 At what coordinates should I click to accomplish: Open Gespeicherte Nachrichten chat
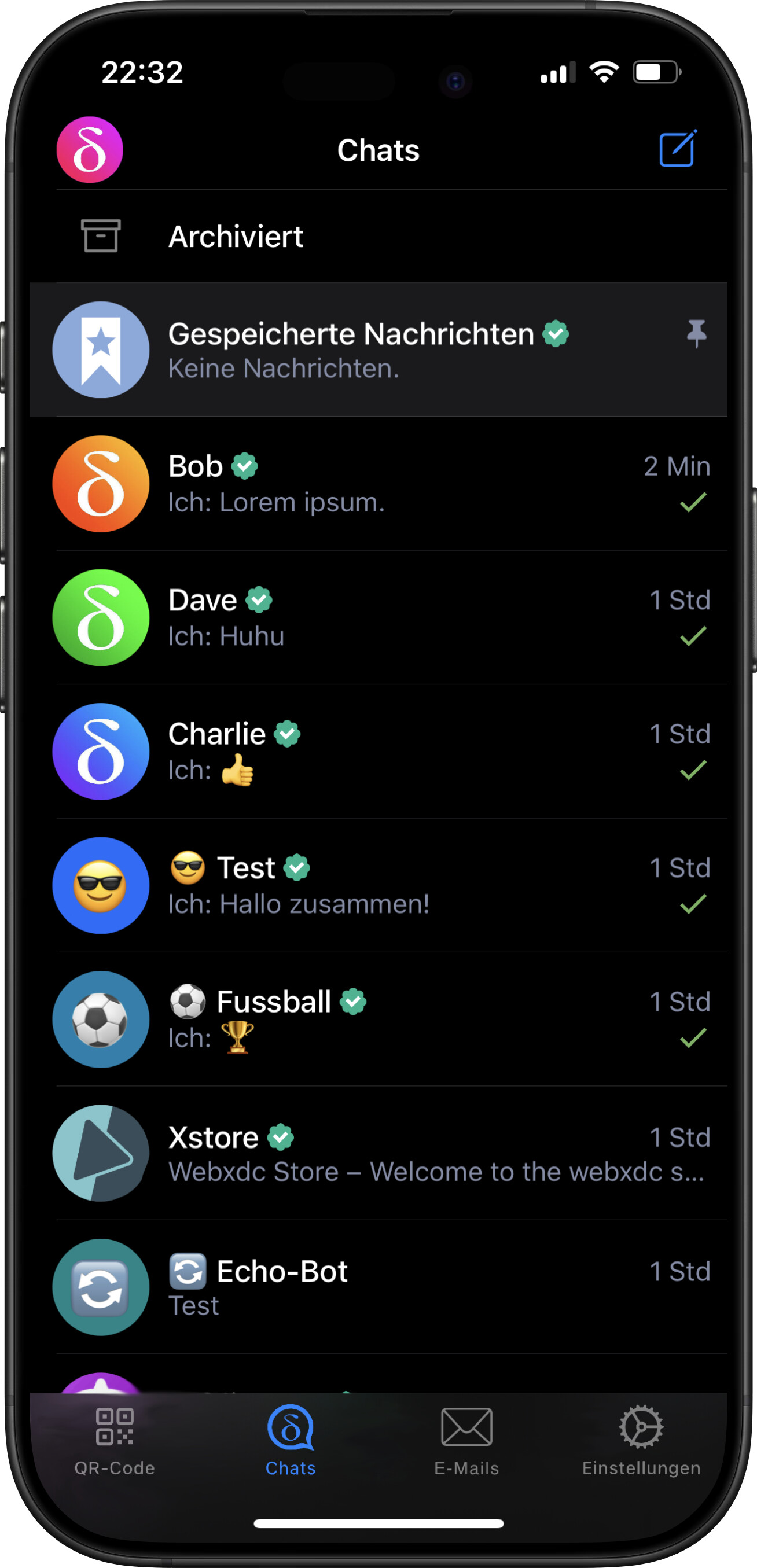point(378,349)
